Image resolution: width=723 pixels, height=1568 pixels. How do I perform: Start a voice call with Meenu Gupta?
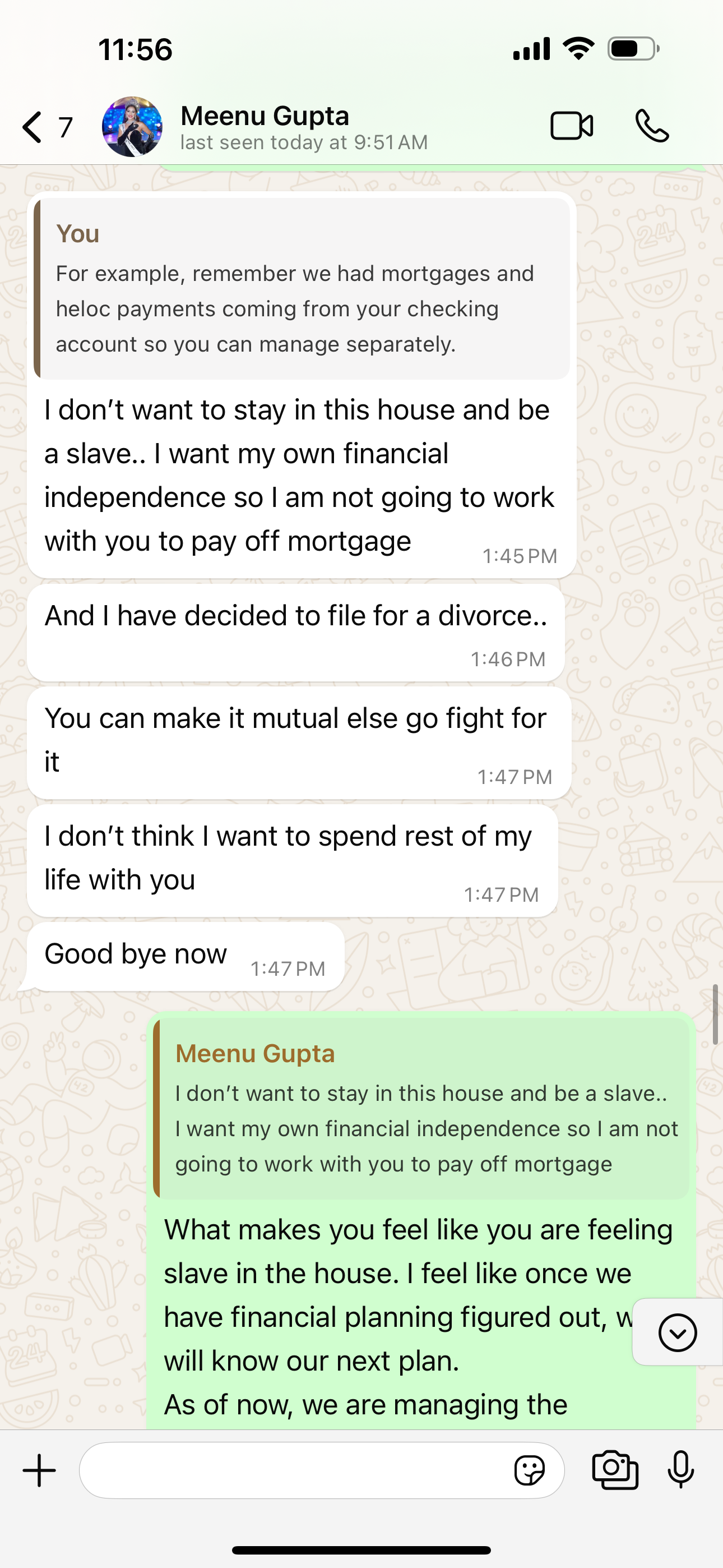pos(652,126)
